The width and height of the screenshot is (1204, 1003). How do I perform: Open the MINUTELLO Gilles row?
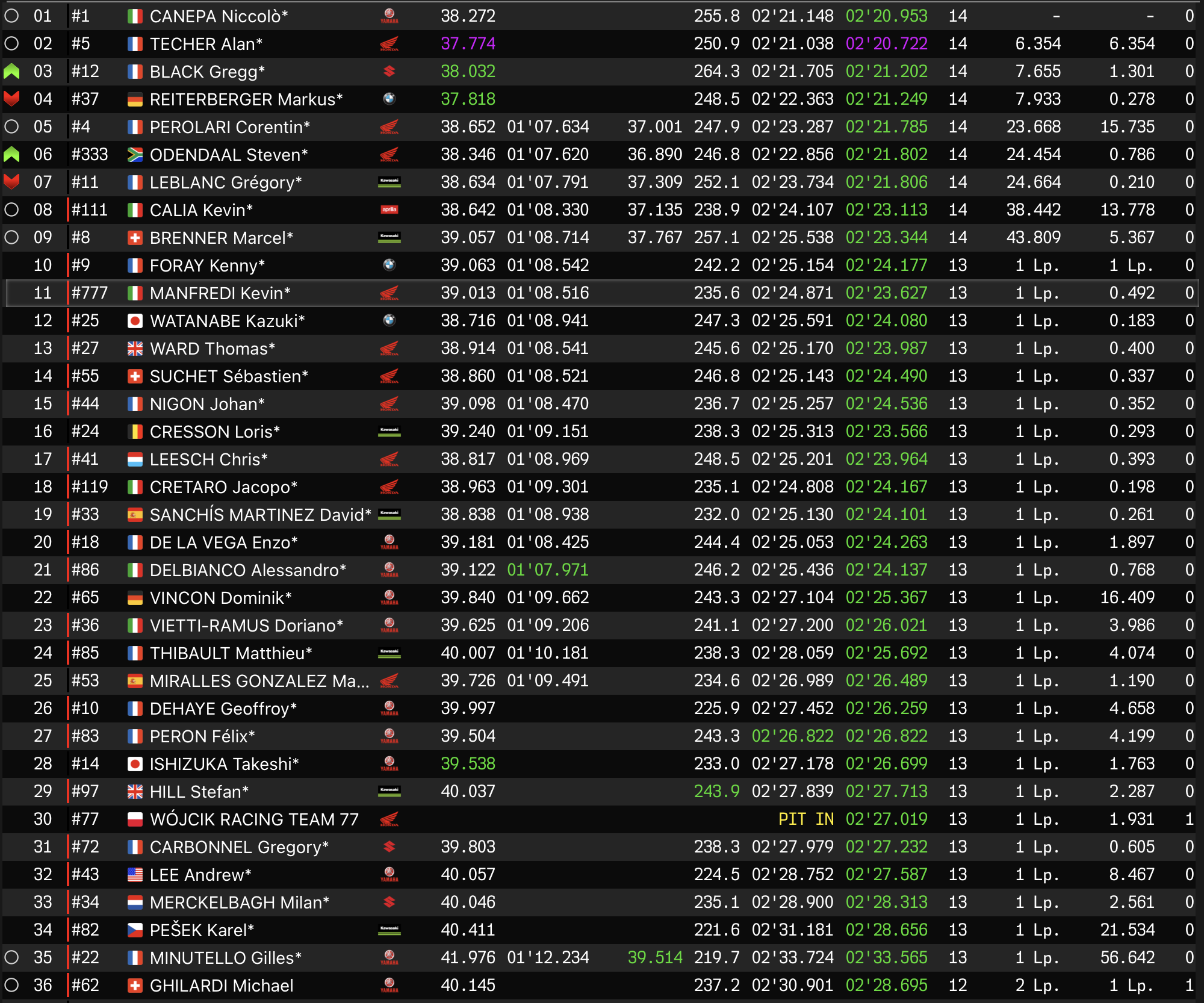click(225, 958)
